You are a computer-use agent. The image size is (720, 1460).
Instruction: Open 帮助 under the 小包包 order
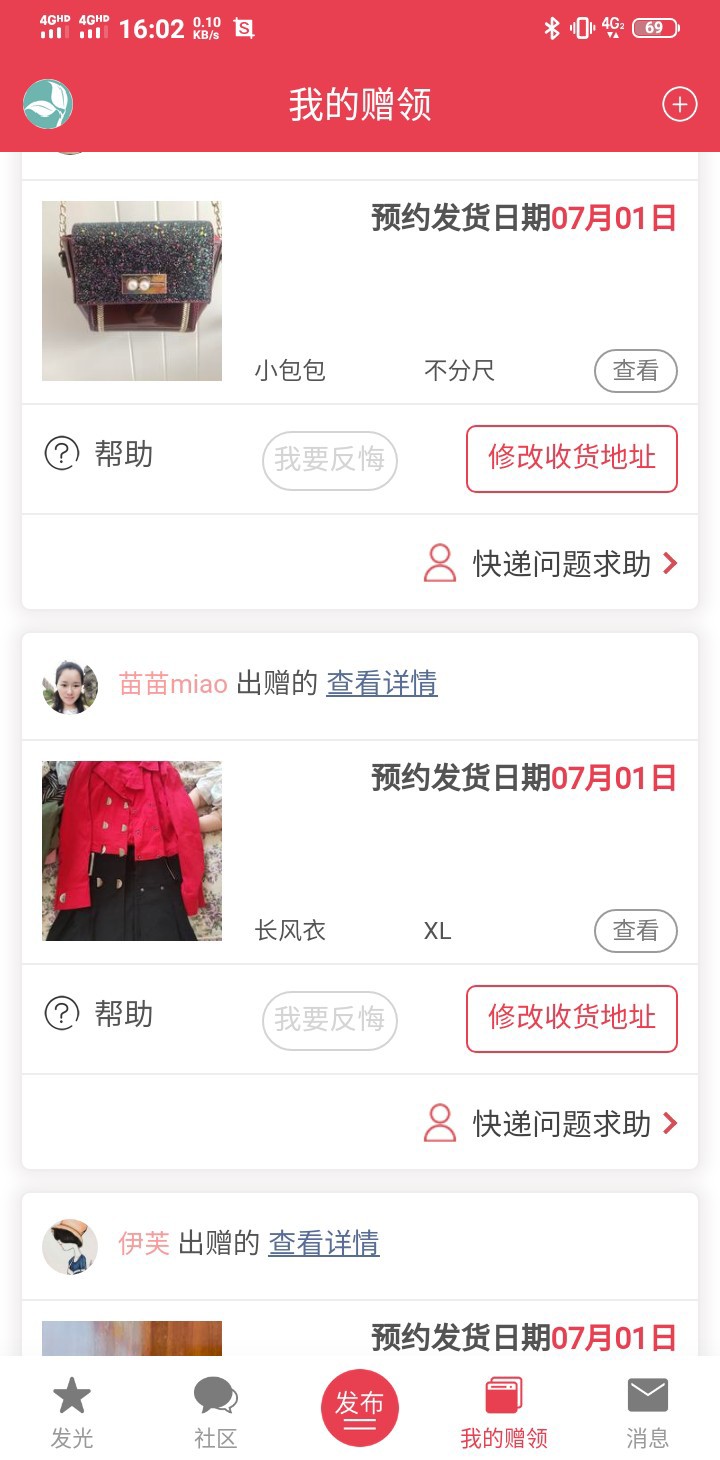pos(99,455)
